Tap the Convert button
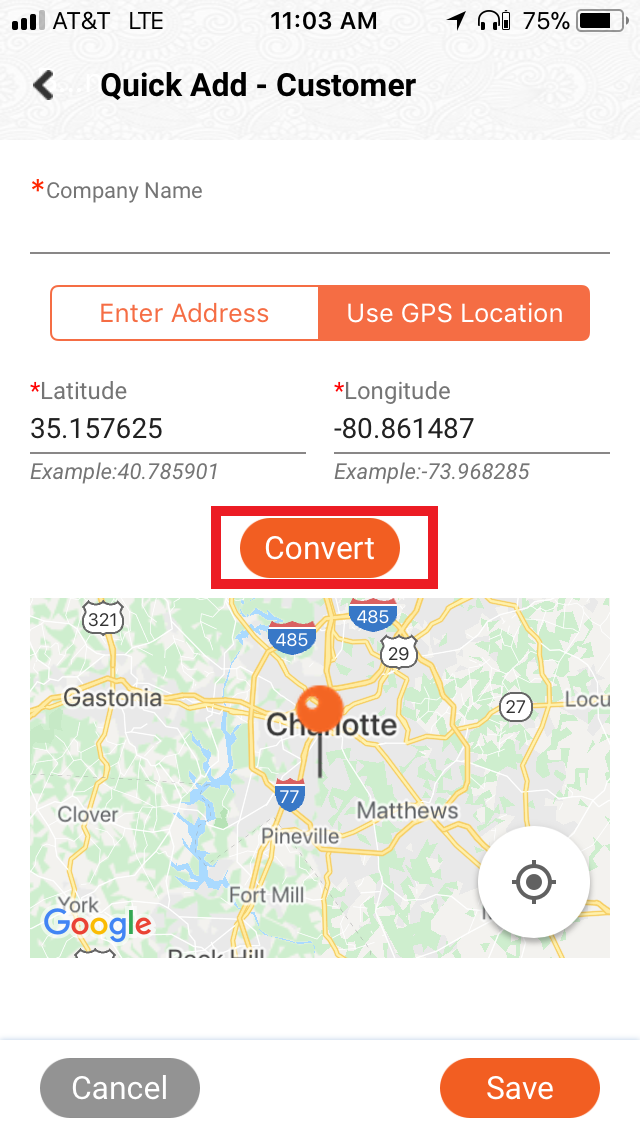 coord(320,548)
